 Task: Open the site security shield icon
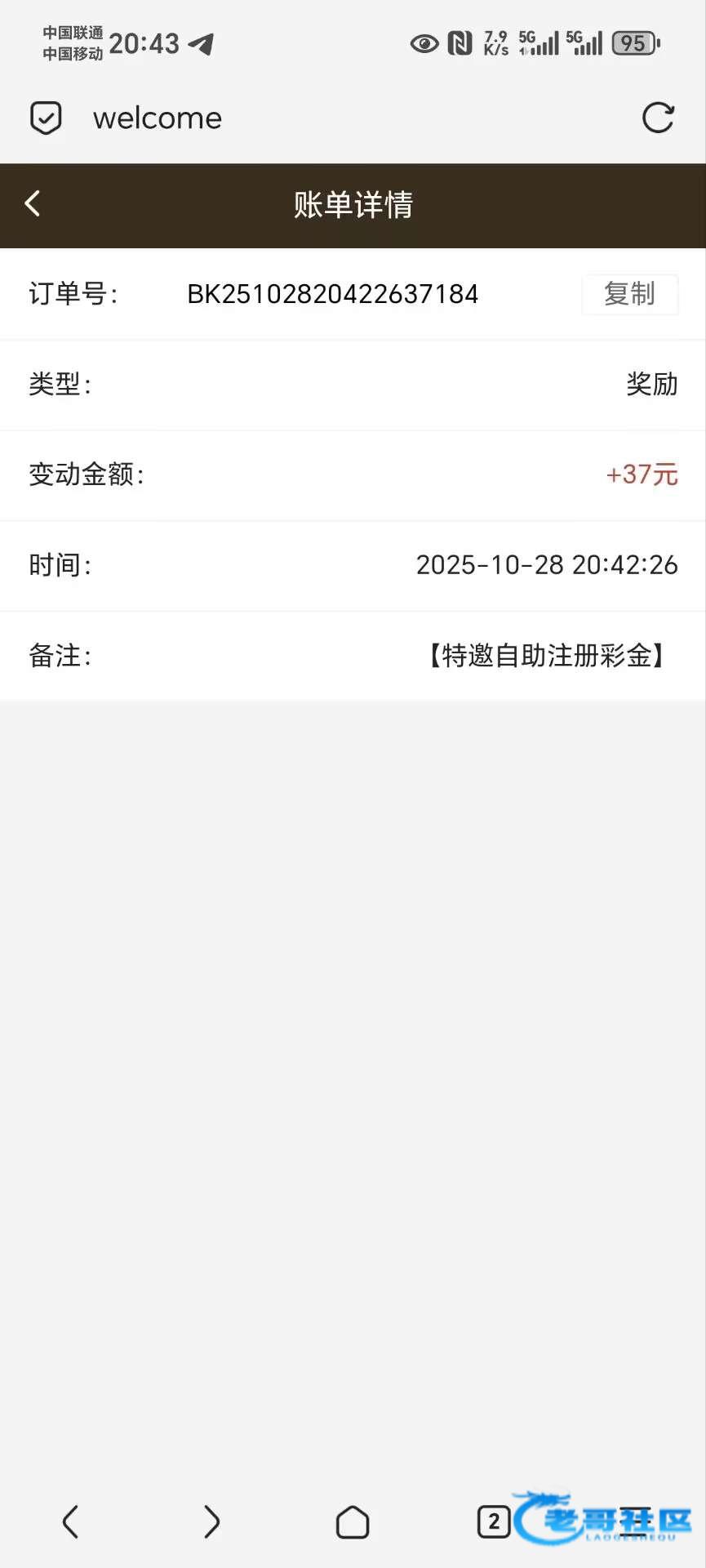tap(46, 118)
